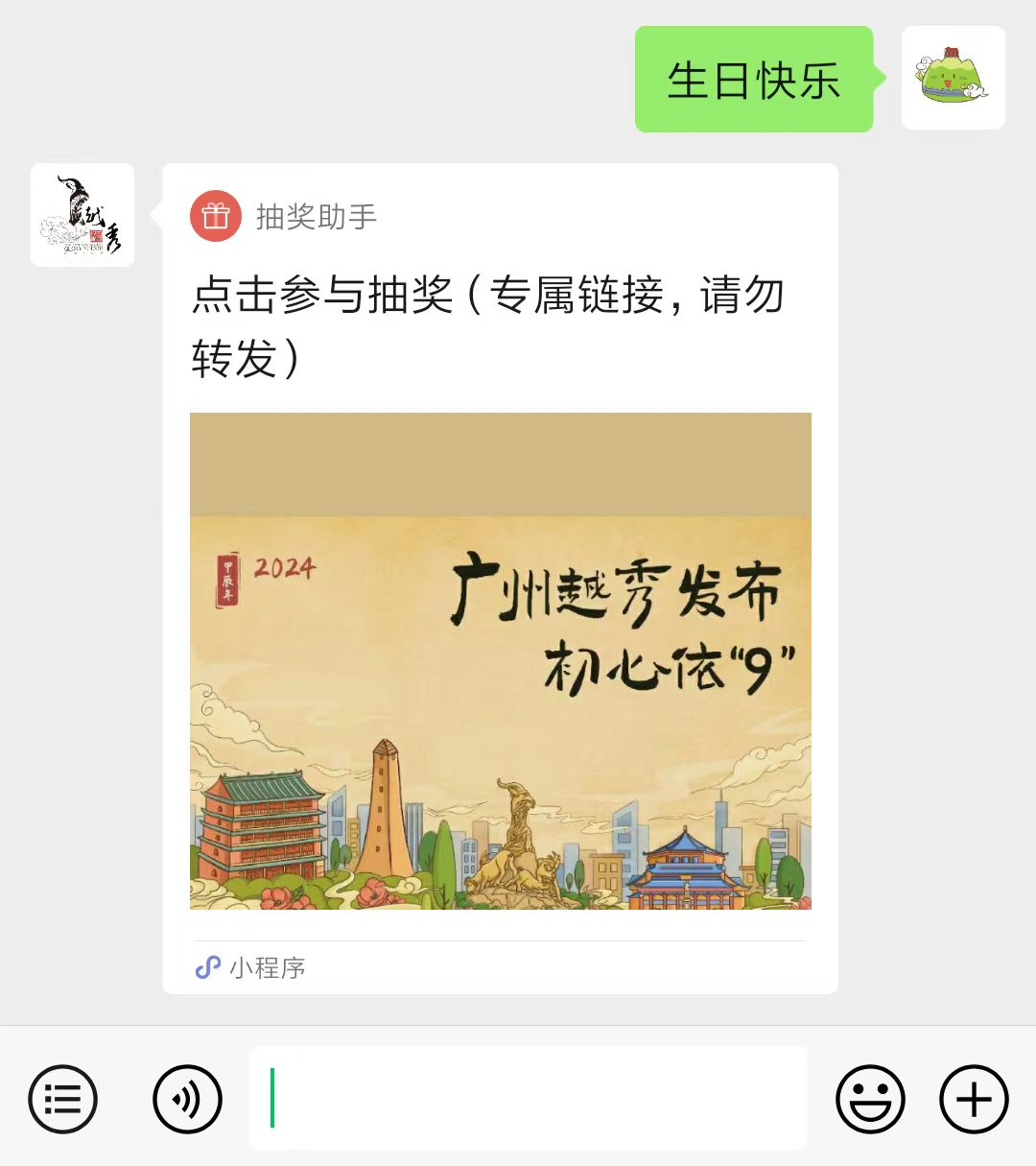The height and width of the screenshot is (1166, 1036).
Task: Open the emoji sticker panel
Action: 870,1099
